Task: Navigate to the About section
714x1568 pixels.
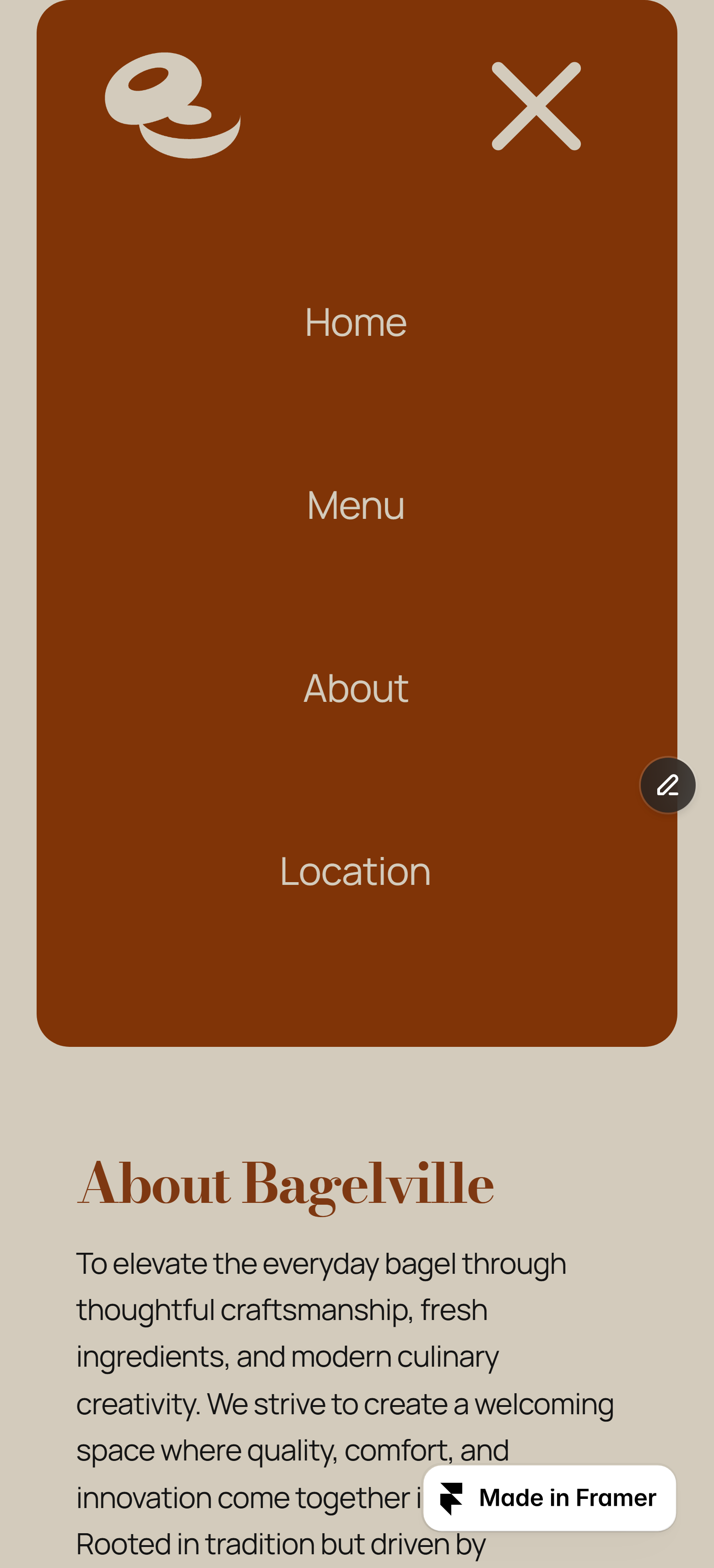Action: [x=356, y=689]
